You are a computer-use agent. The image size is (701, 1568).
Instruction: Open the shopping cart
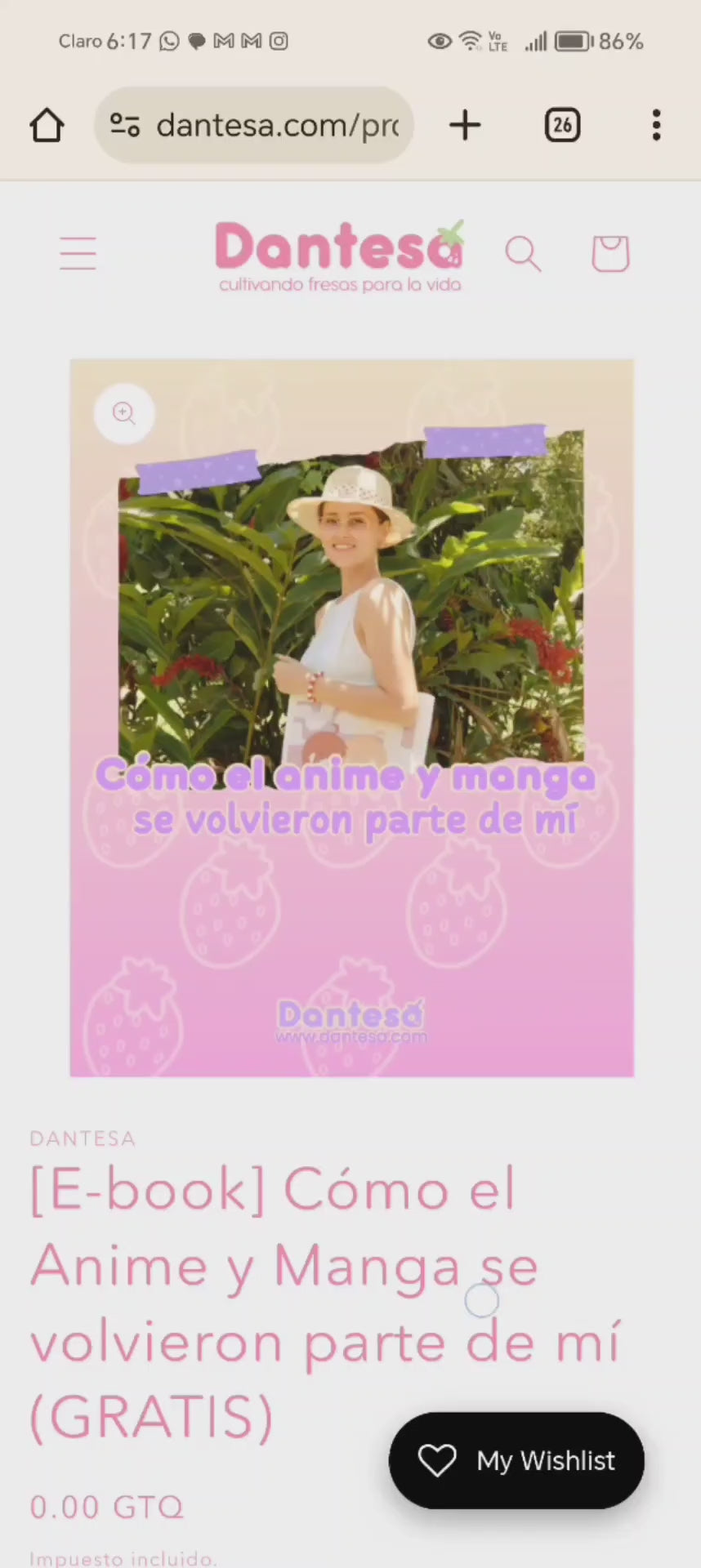[610, 253]
